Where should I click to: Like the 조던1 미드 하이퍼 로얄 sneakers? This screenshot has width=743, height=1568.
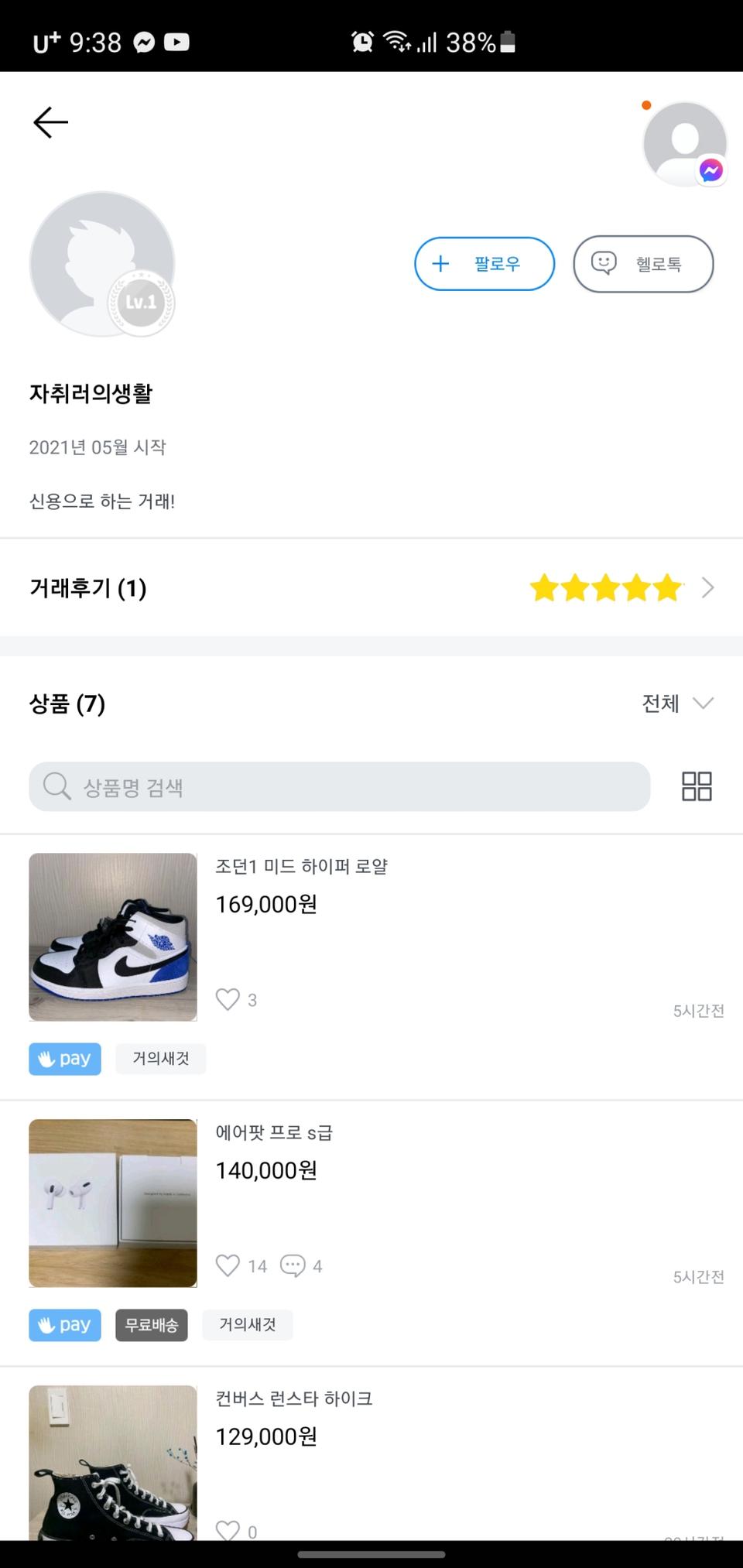(228, 999)
